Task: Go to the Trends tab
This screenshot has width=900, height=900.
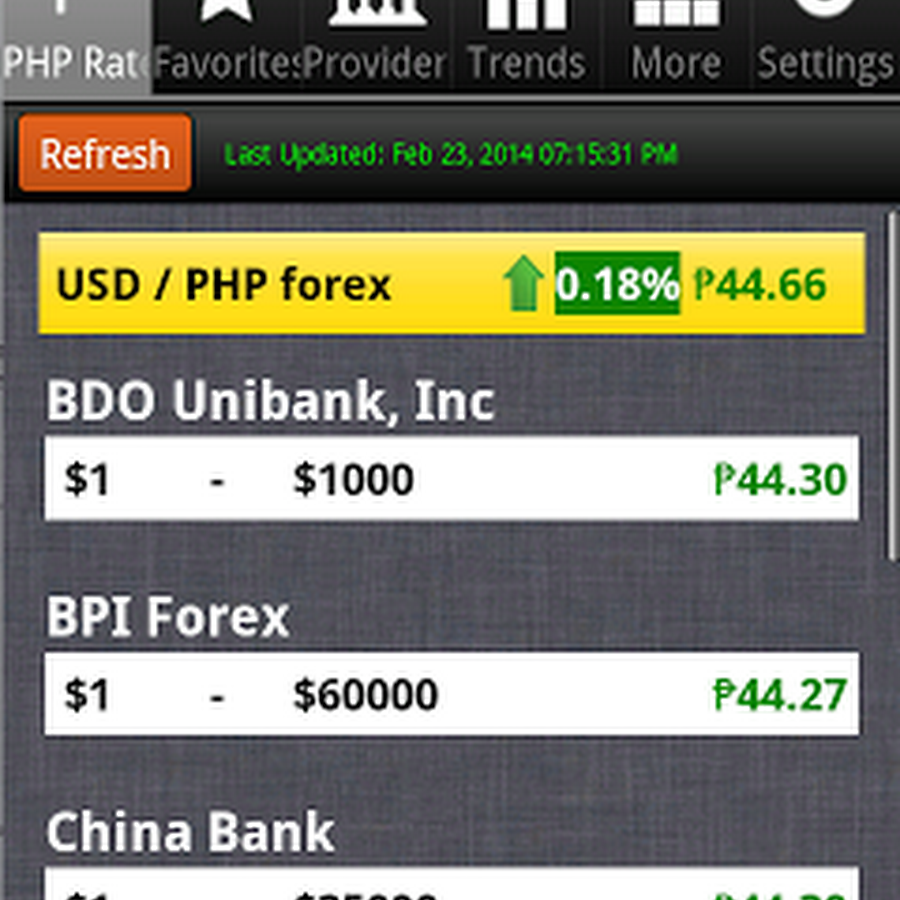Action: click(526, 45)
